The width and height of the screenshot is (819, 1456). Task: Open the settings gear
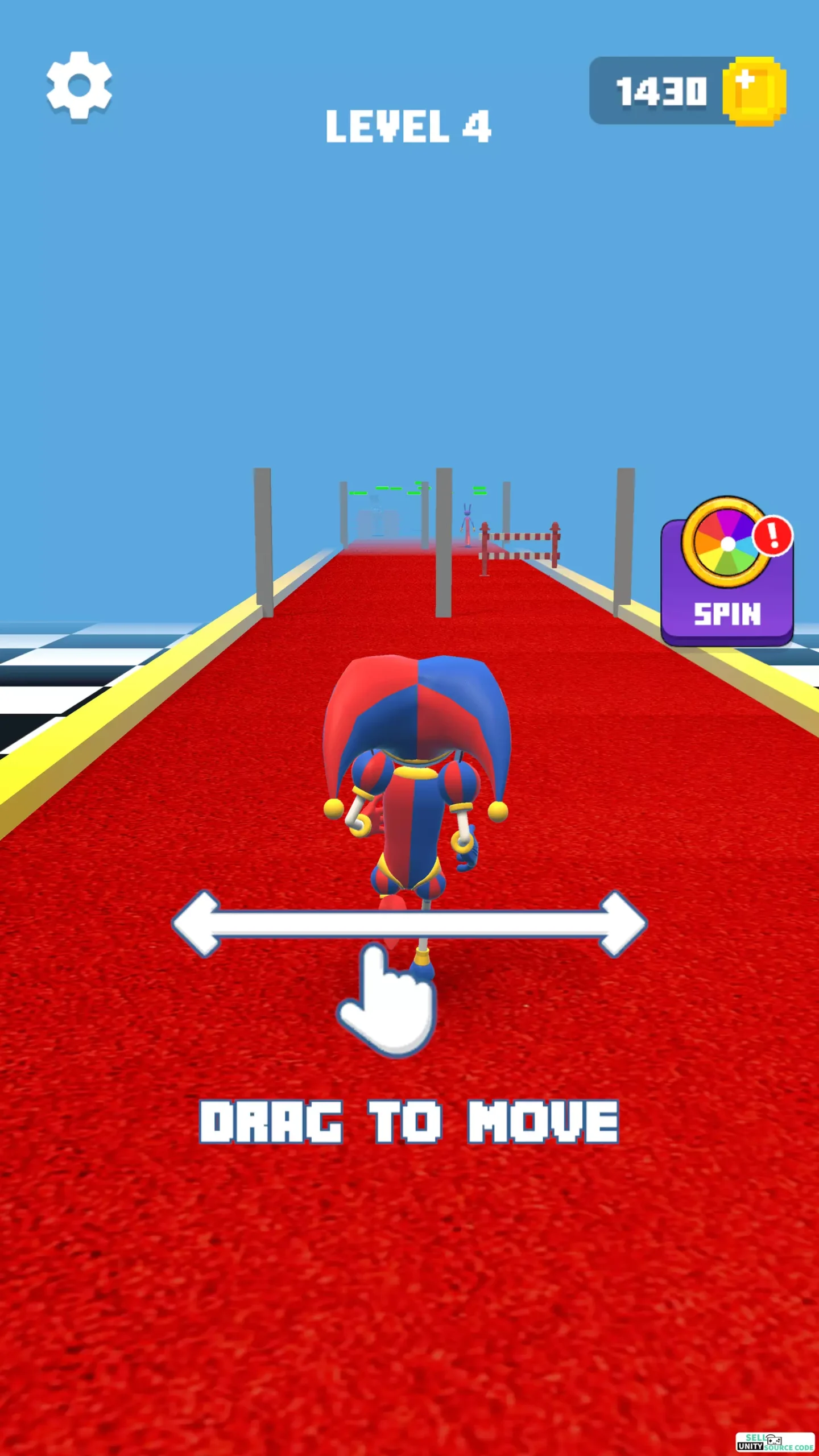79,85
